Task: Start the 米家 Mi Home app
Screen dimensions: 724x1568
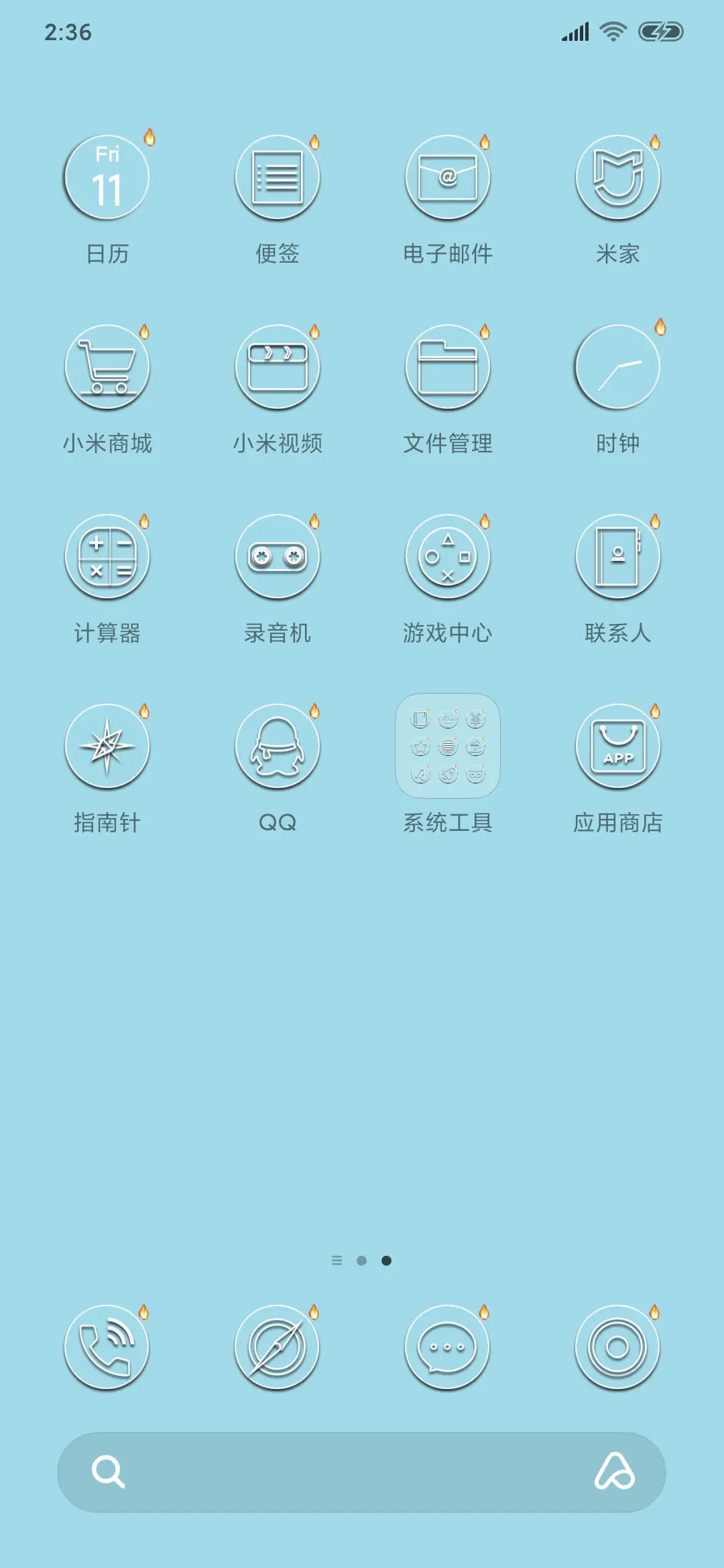Action: (618, 176)
